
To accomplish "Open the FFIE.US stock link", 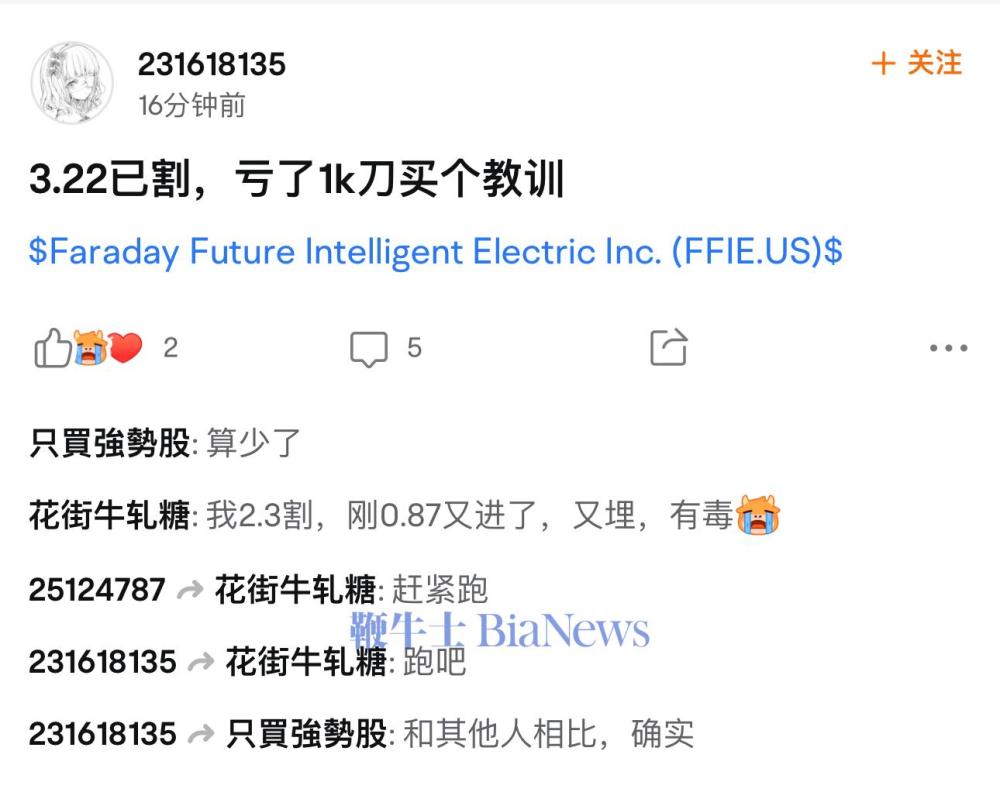I will (435, 251).
